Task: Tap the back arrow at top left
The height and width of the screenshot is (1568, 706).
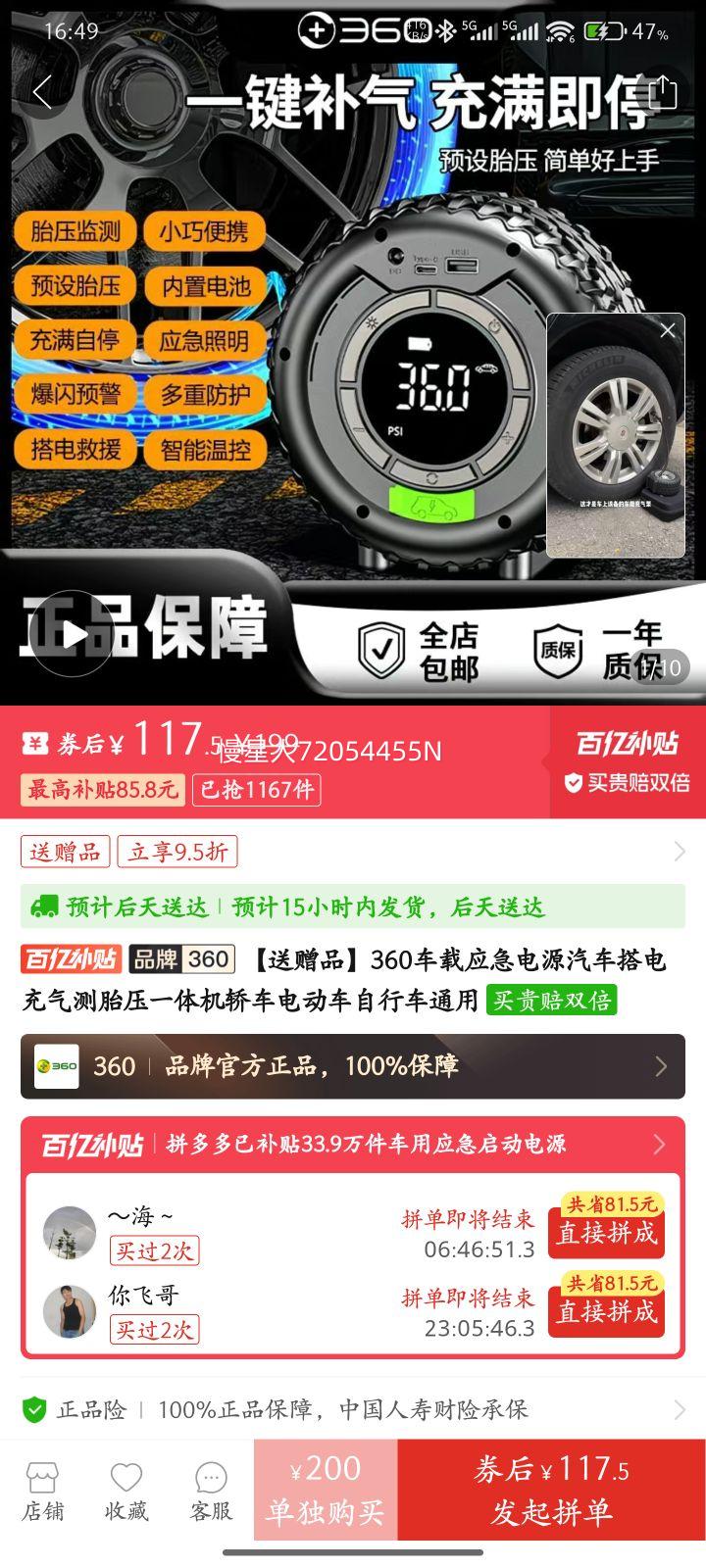Action: pos(43,90)
